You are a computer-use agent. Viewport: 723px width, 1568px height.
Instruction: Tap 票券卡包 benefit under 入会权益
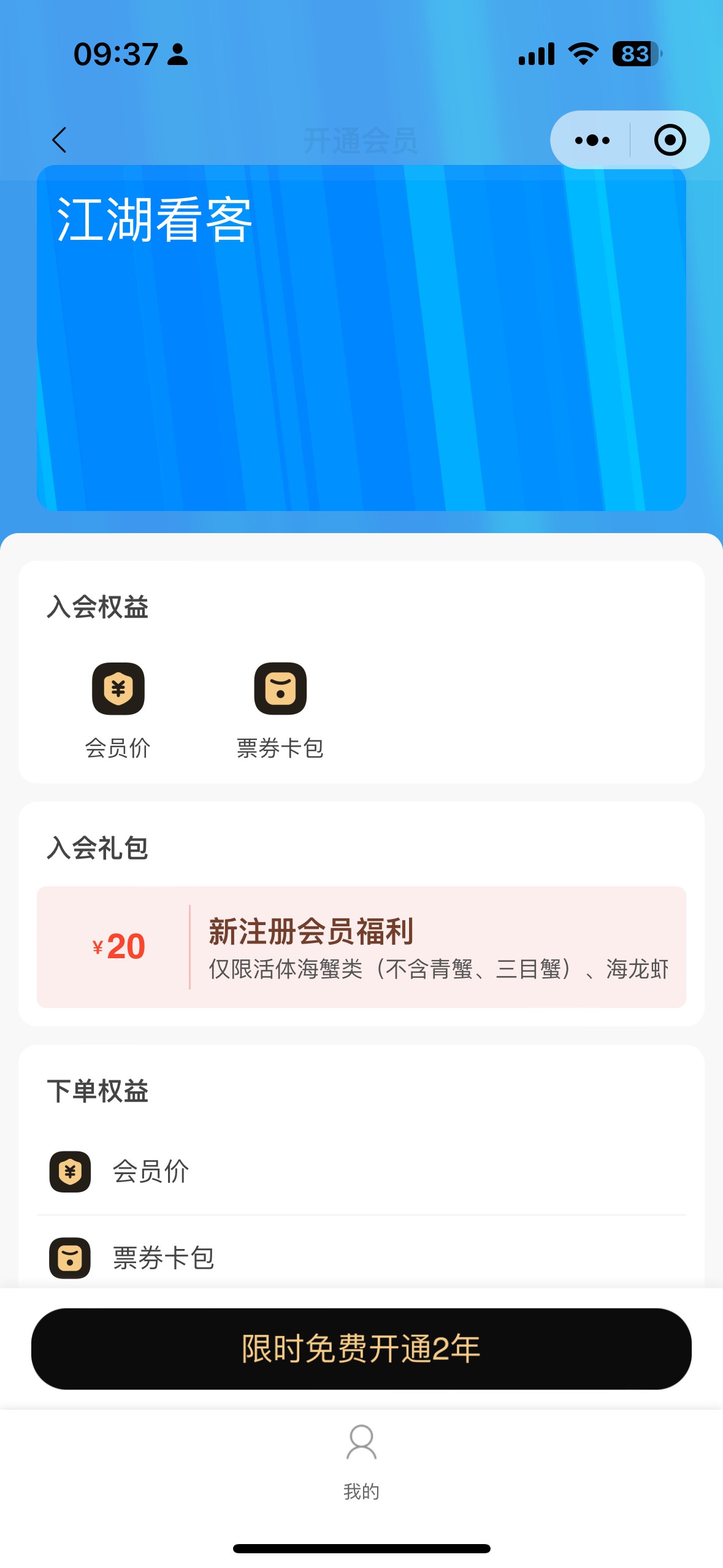pyautogui.click(x=280, y=709)
